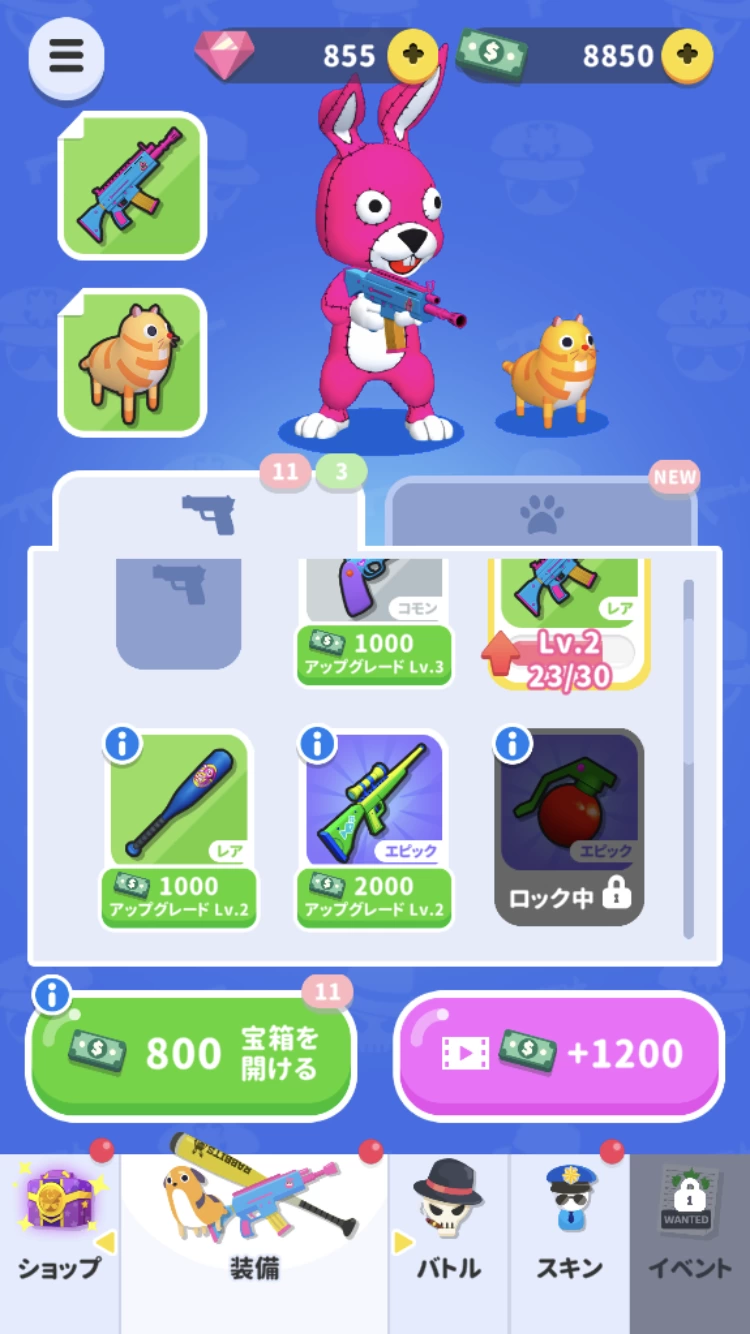Upgrade the revolver to Lv.3 for 1000
Viewport: 750px width, 1334px height.
click(373, 654)
